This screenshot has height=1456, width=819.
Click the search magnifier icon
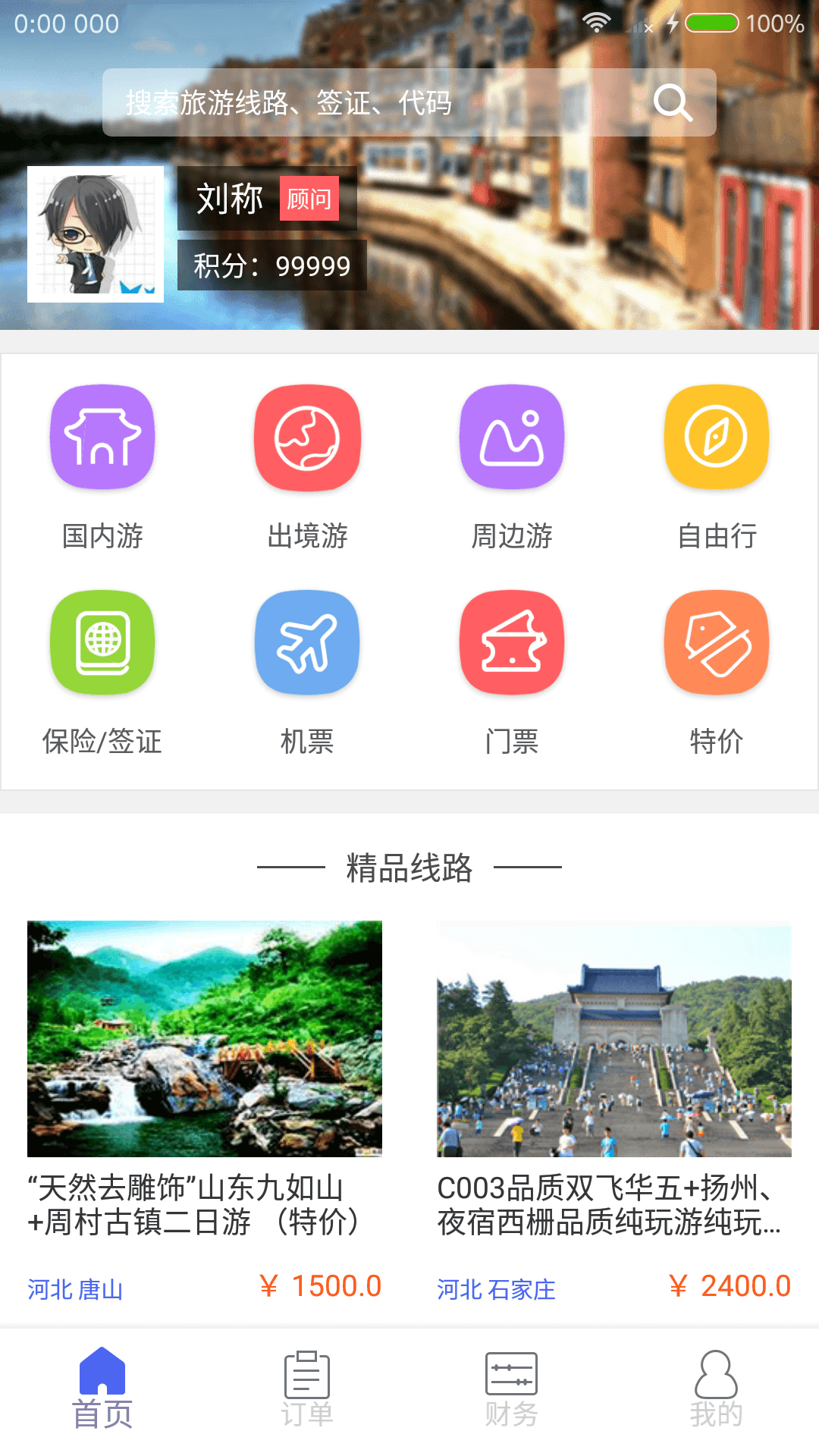(x=672, y=102)
